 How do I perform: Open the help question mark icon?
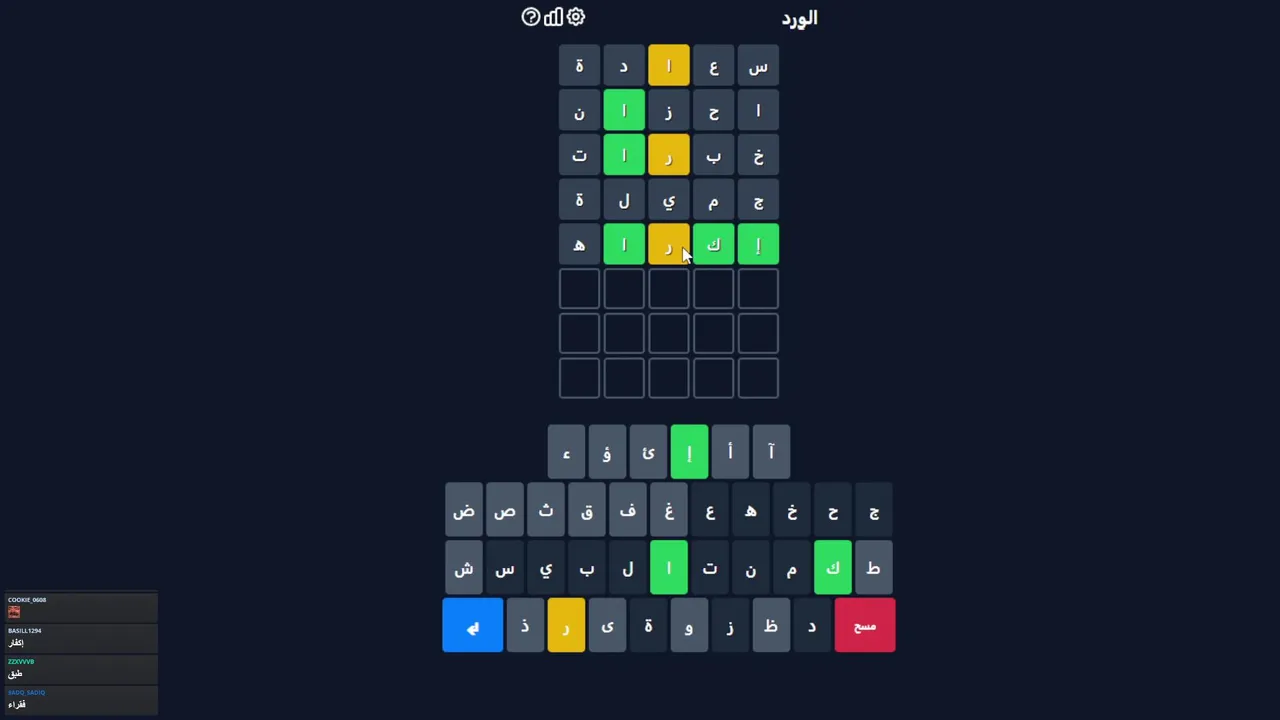[x=531, y=17]
